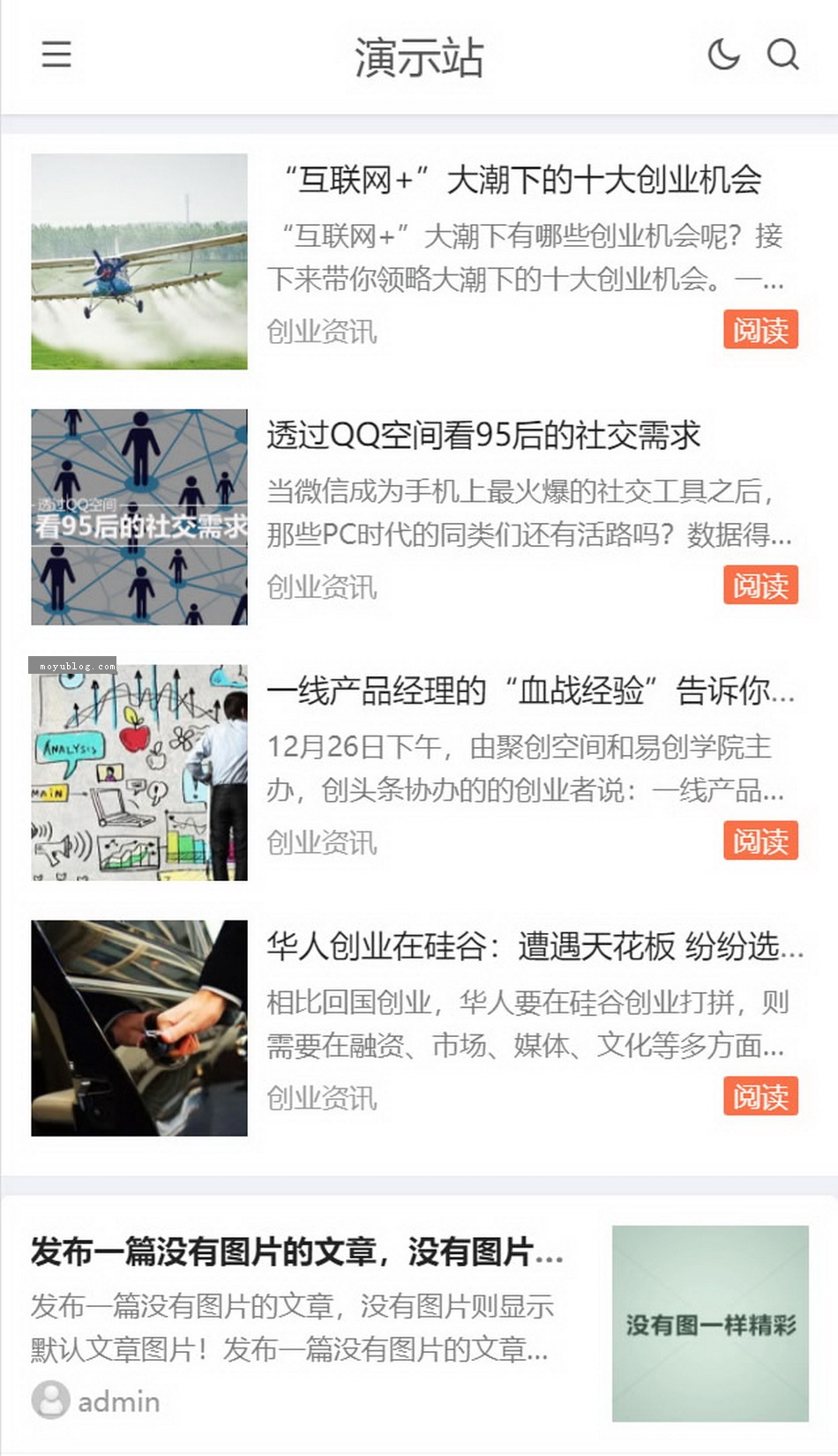Open post 发布一篇没有图片的文章

[296, 1252]
